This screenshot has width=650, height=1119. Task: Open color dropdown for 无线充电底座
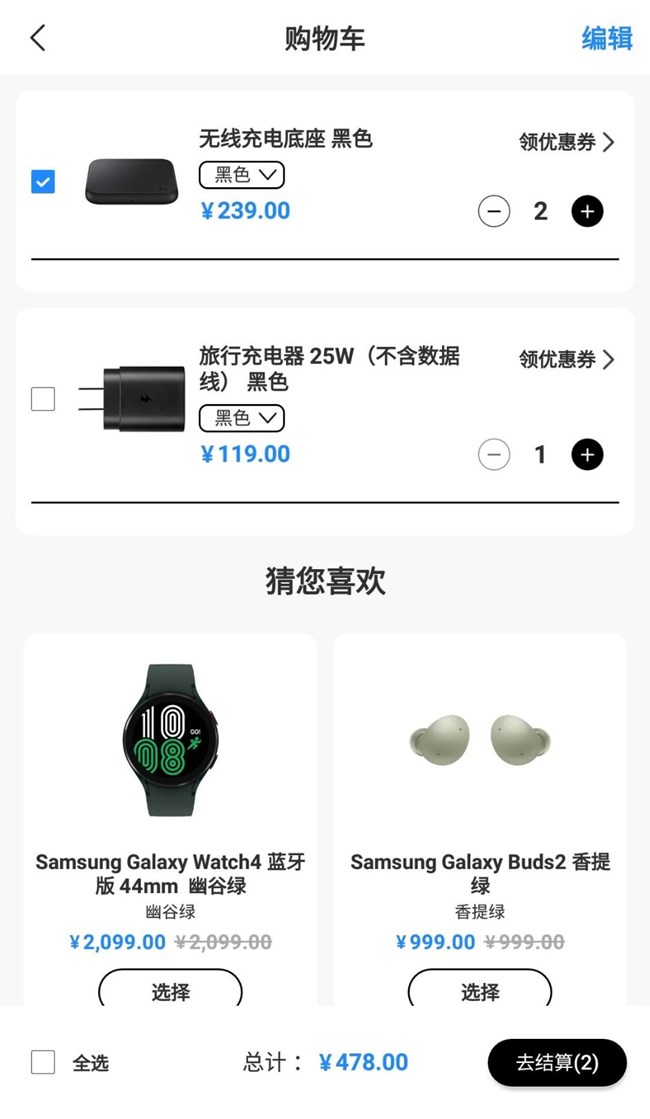point(242,175)
